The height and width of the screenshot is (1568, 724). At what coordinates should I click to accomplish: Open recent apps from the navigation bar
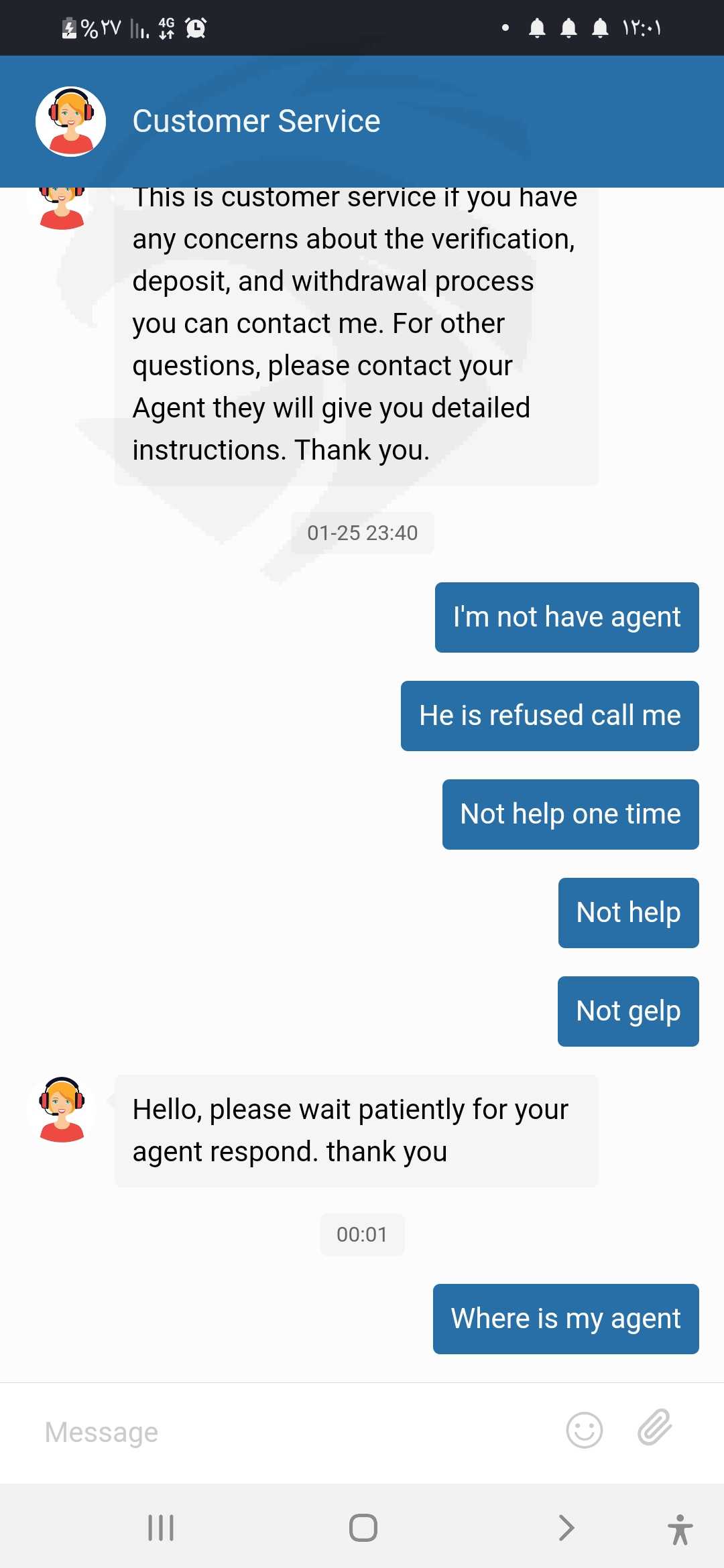click(161, 1528)
